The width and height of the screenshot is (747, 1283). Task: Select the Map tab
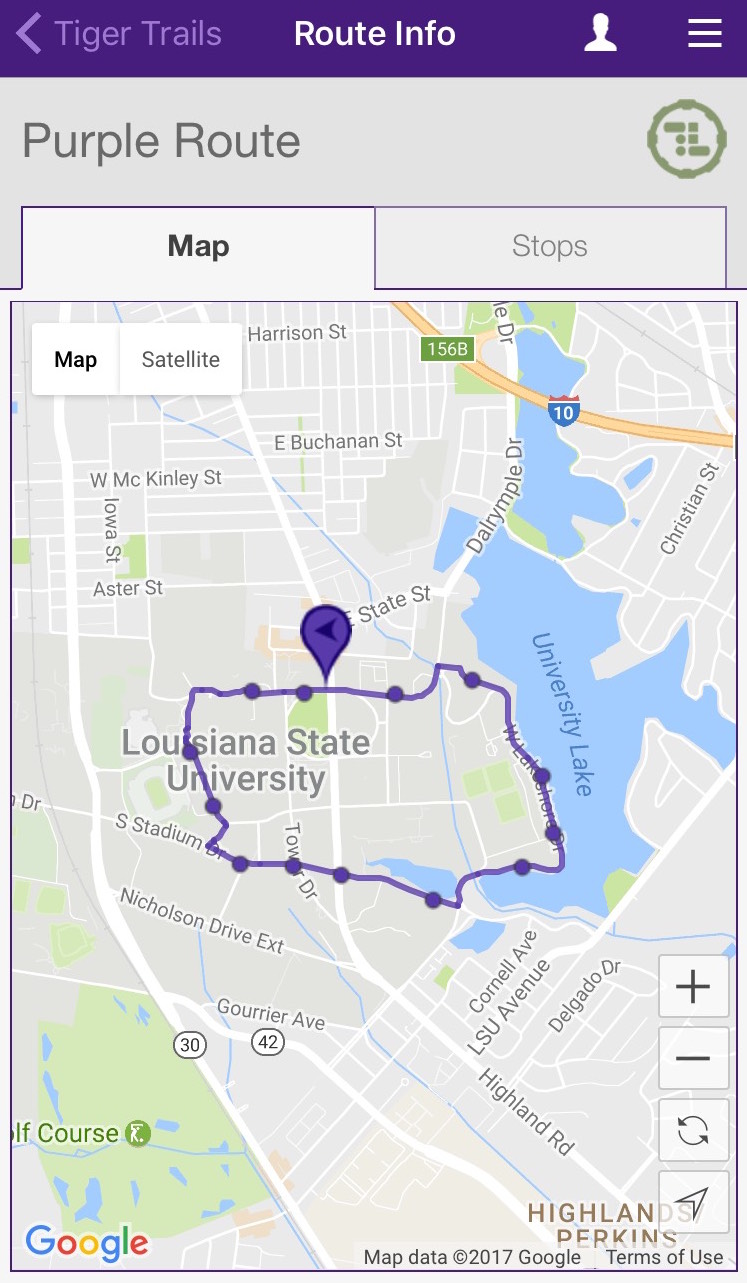click(198, 247)
